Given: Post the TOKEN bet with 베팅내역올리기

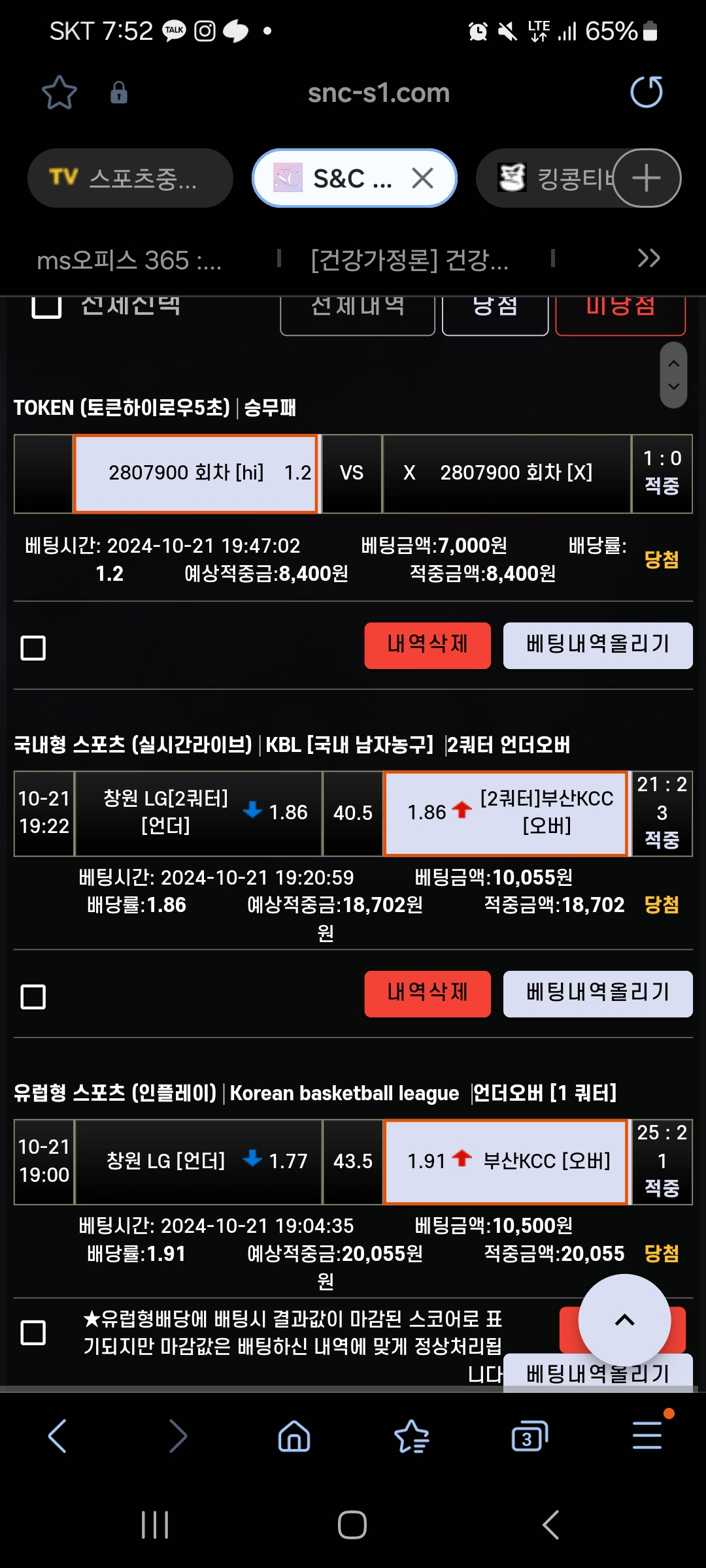Looking at the screenshot, I should [x=597, y=645].
